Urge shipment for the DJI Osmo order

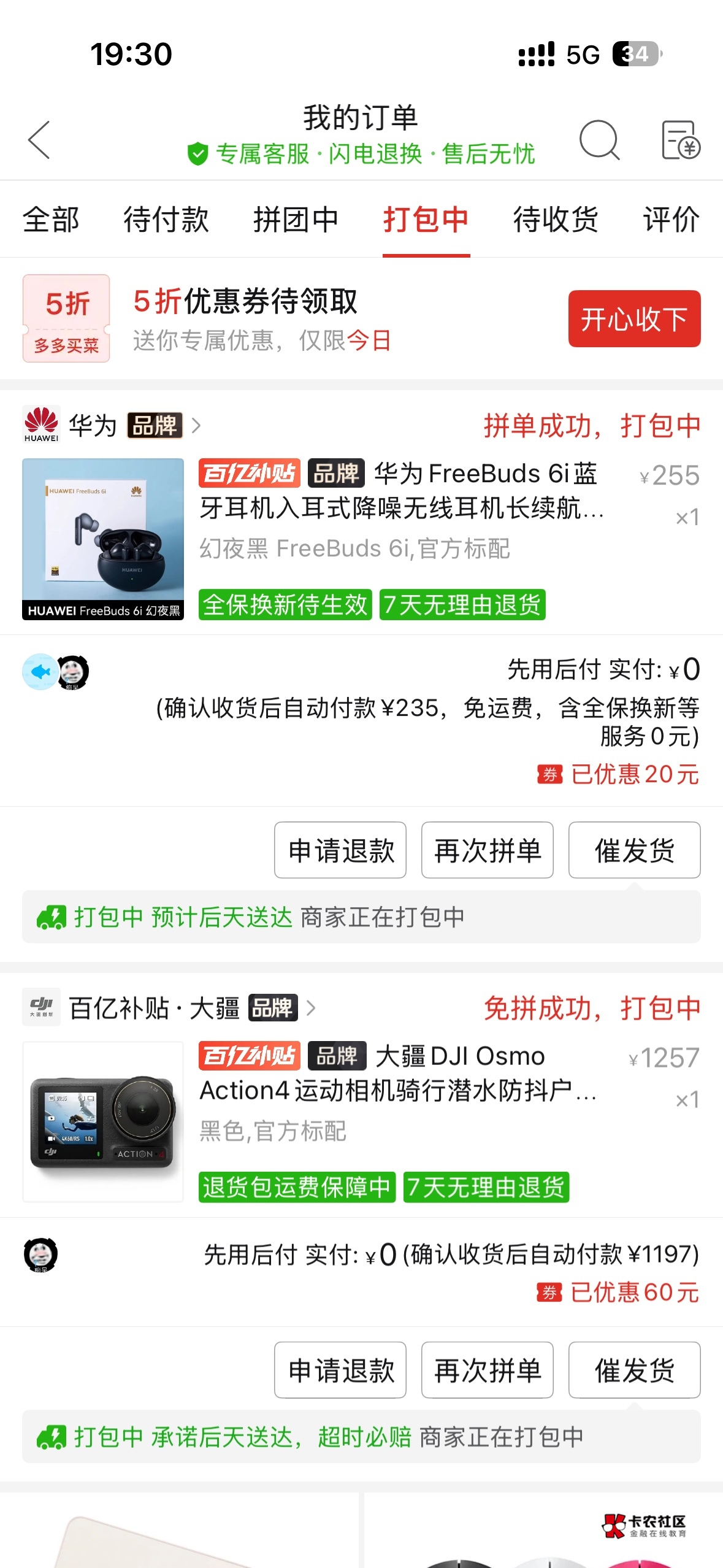pos(634,1370)
